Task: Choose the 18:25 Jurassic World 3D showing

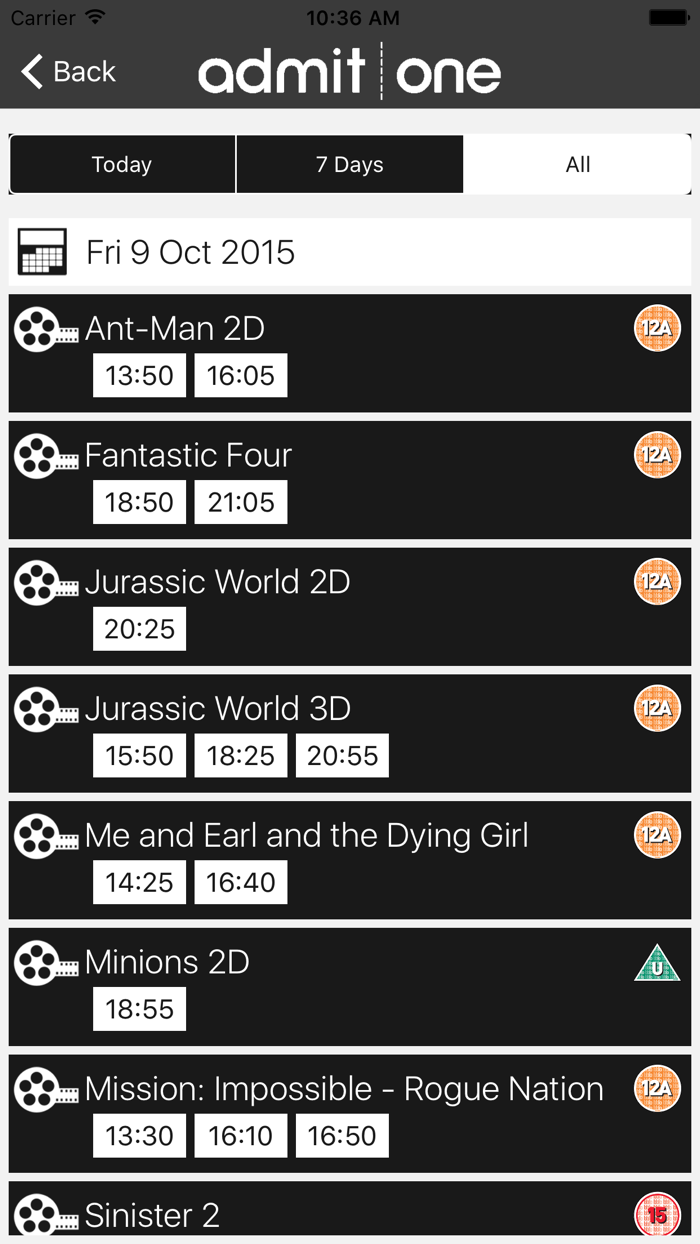Action: (241, 756)
